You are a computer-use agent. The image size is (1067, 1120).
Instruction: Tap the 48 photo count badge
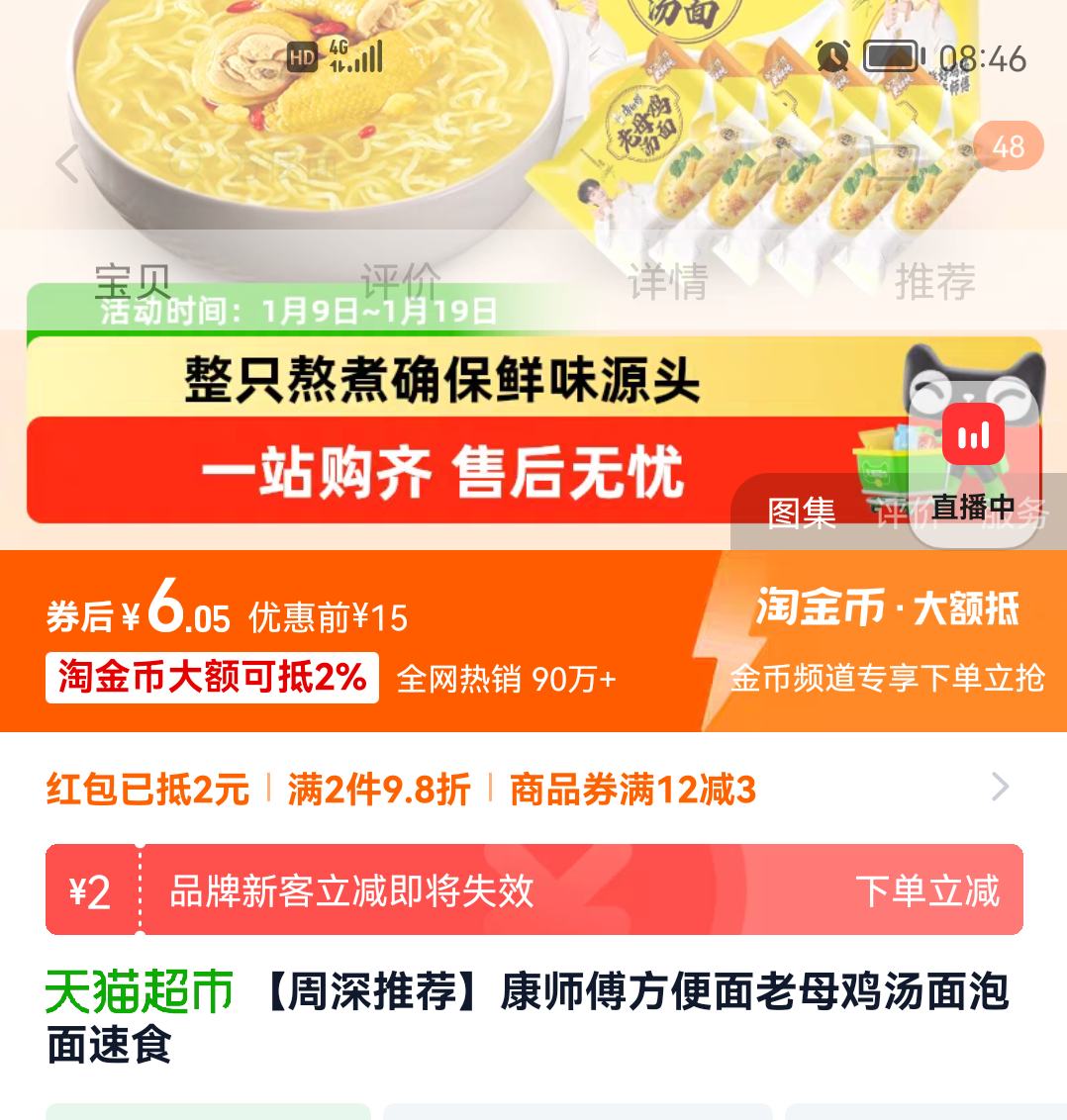coord(1007,146)
